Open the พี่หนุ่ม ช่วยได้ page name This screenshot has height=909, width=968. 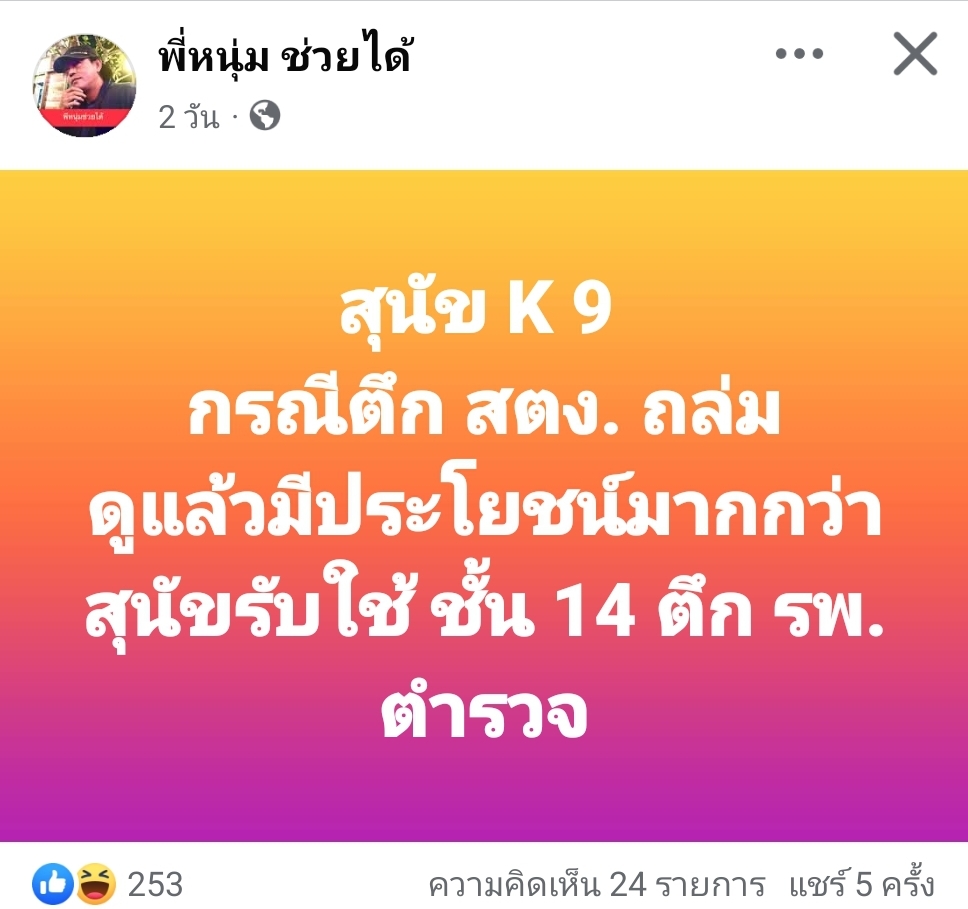coord(285,58)
